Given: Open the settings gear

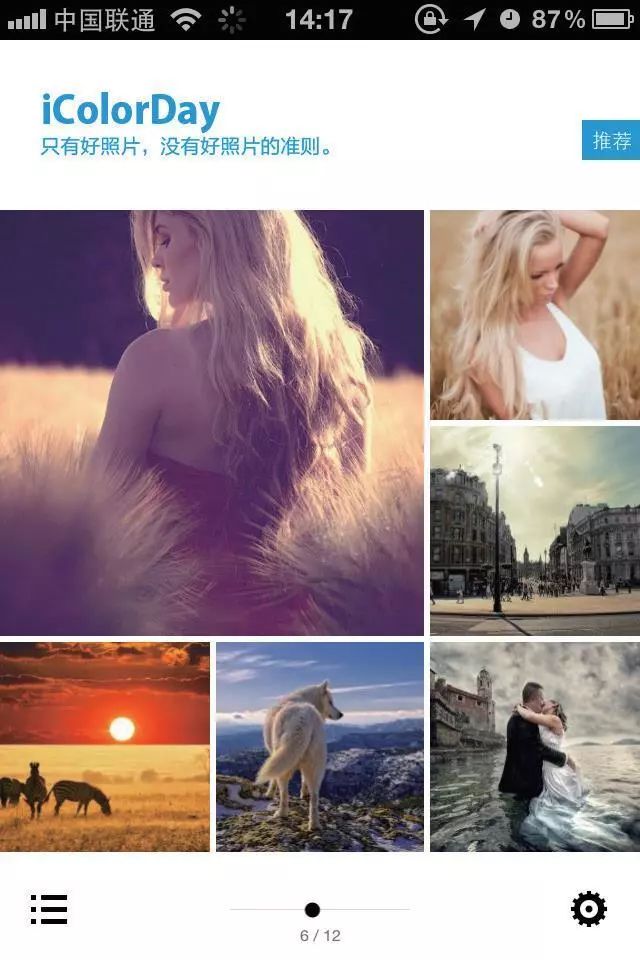Looking at the screenshot, I should point(588,909).
